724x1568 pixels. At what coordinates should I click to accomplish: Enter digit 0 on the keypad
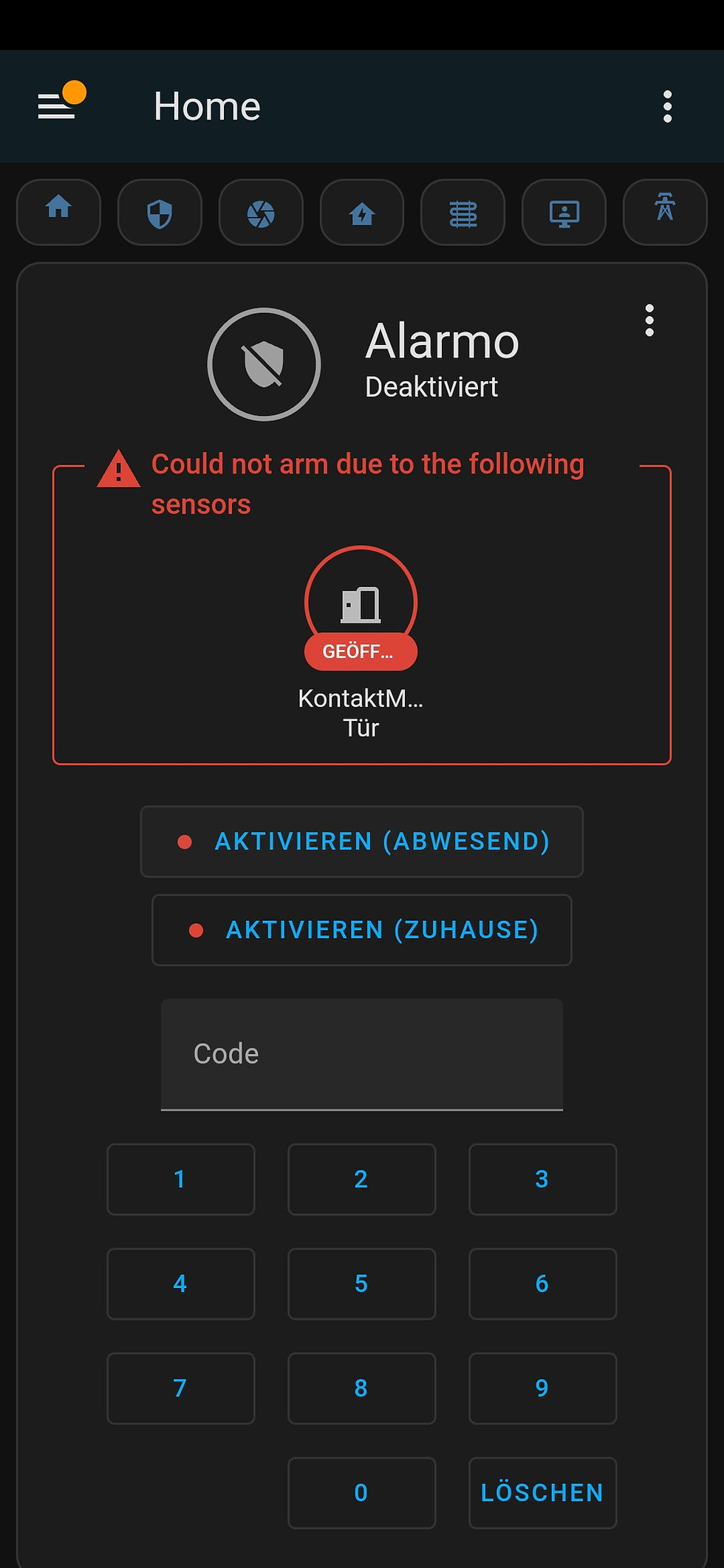361,1493
